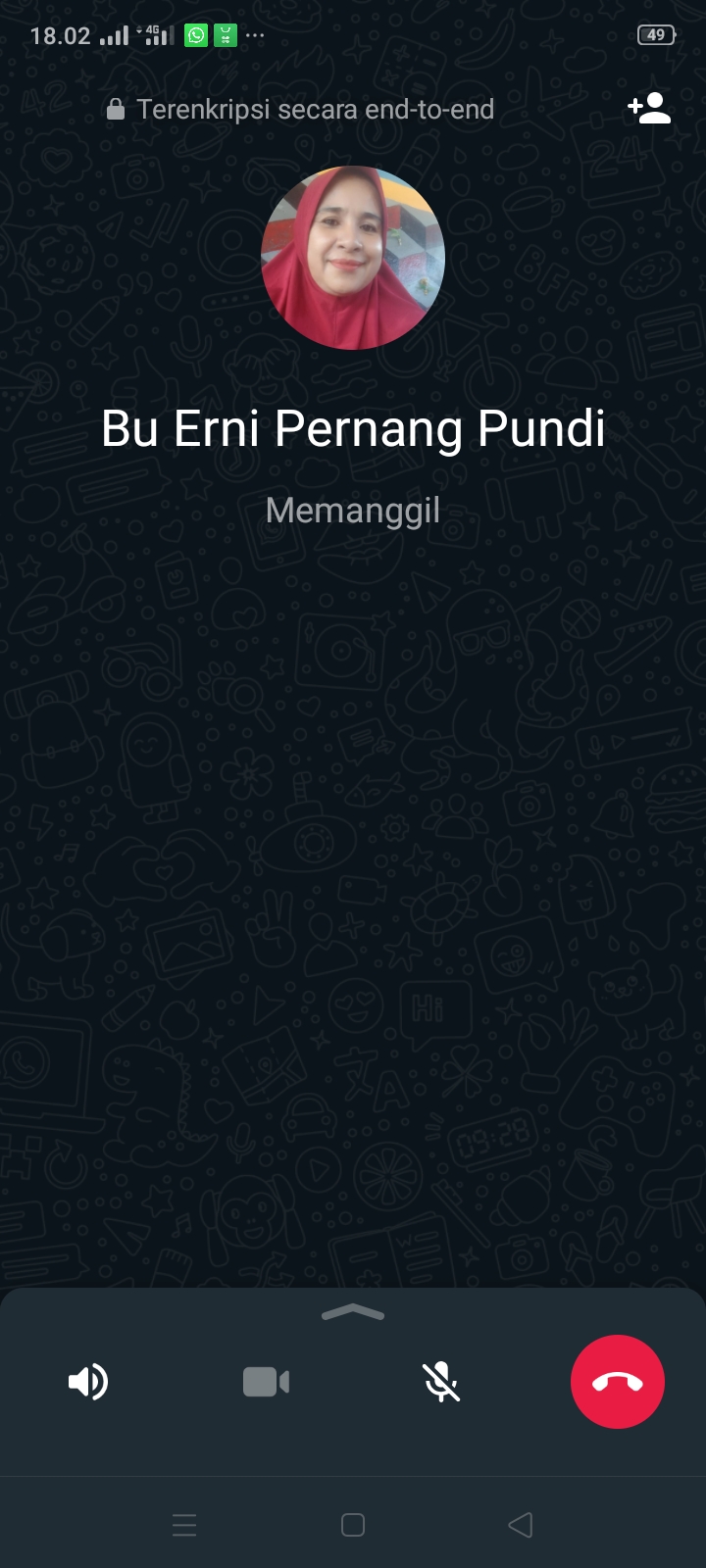This screenshot has height=1568, width=706.
Task: Tap 'Terenkripsi secara end-to-end' label
Action: tap(317, 109)
